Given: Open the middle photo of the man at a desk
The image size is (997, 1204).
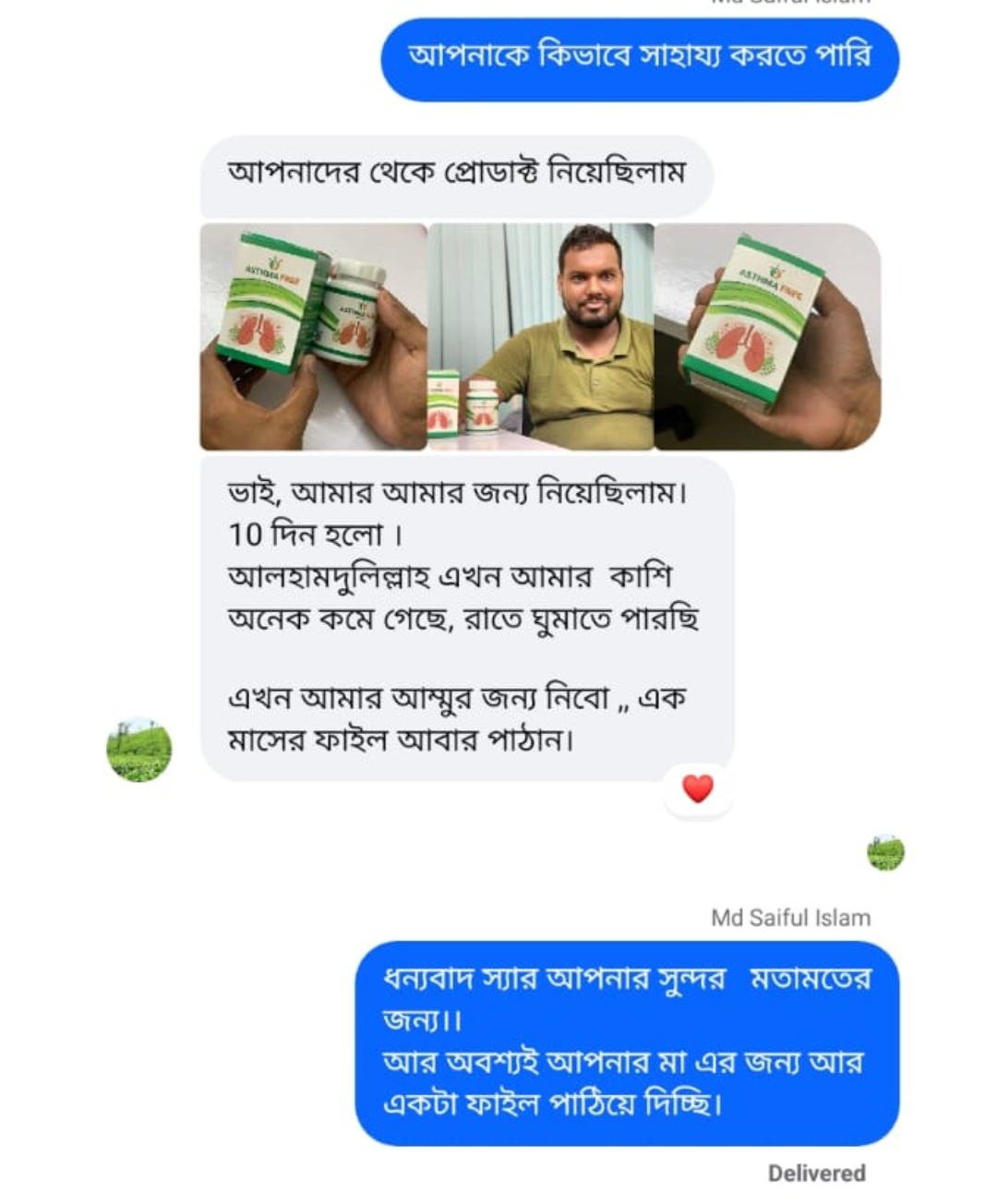Looking at the screenshot, I should [541, 337].
